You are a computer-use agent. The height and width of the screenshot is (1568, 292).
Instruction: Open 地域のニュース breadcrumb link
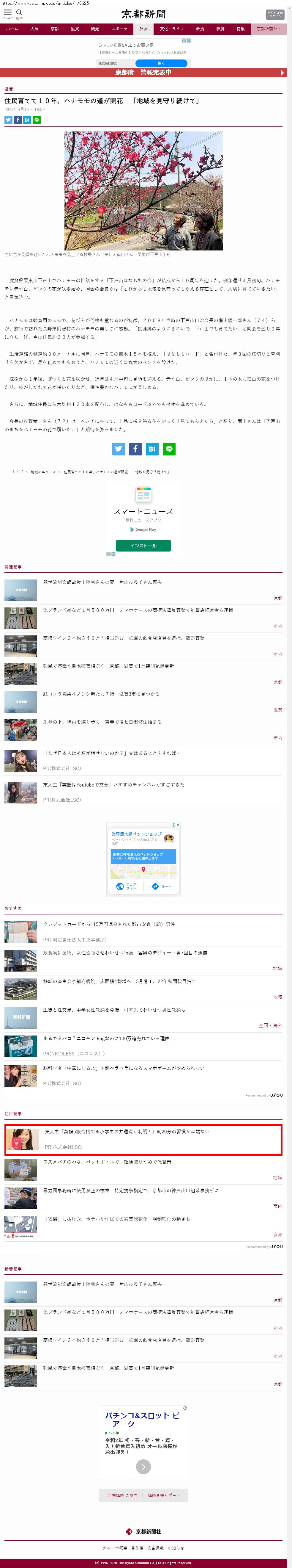click(42, 472)
